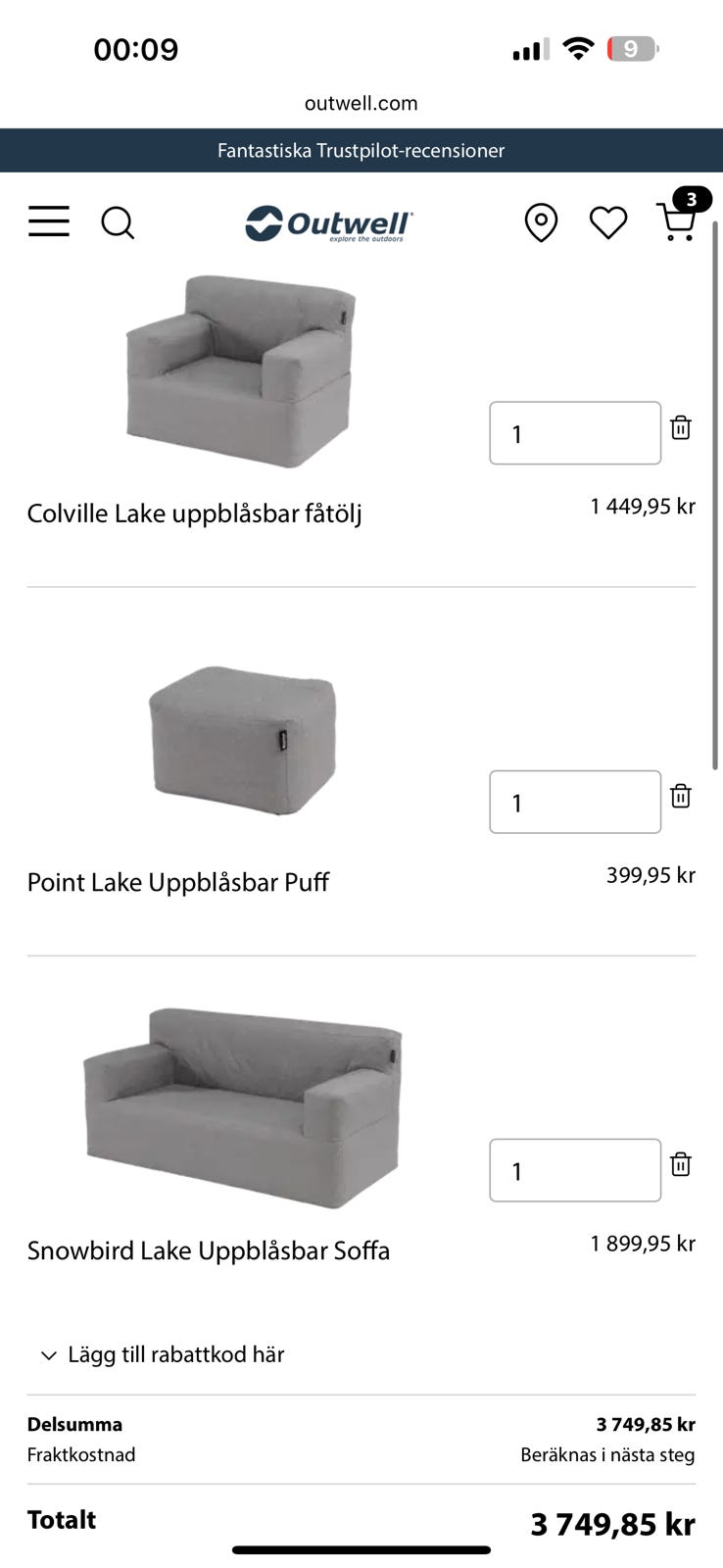Open the Colville Lake uppblåsbar fåtölj product page
The height and width of the screenshot is (1568, 723).
click(x=195, y=512)
